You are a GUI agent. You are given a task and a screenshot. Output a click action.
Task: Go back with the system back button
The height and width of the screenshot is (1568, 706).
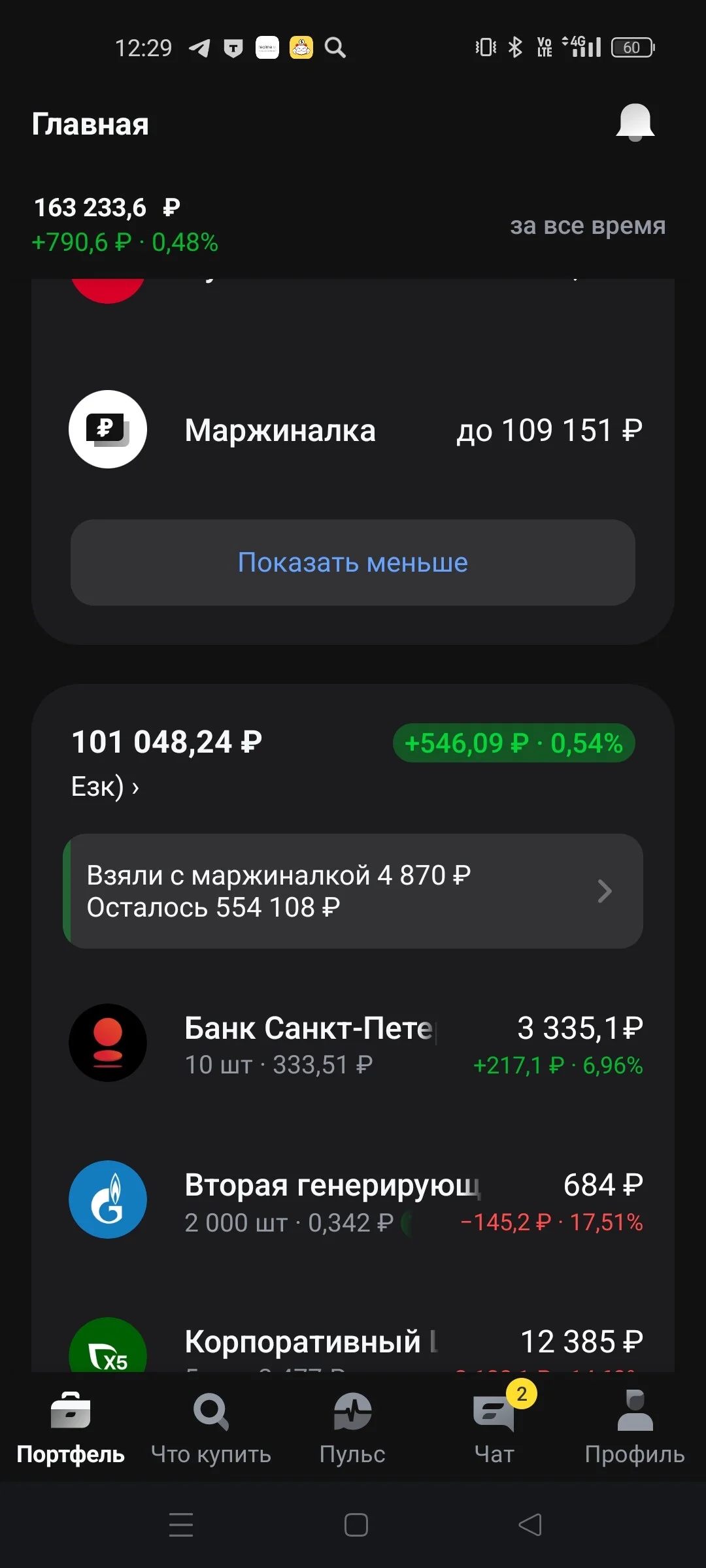tap(530, 1525)
